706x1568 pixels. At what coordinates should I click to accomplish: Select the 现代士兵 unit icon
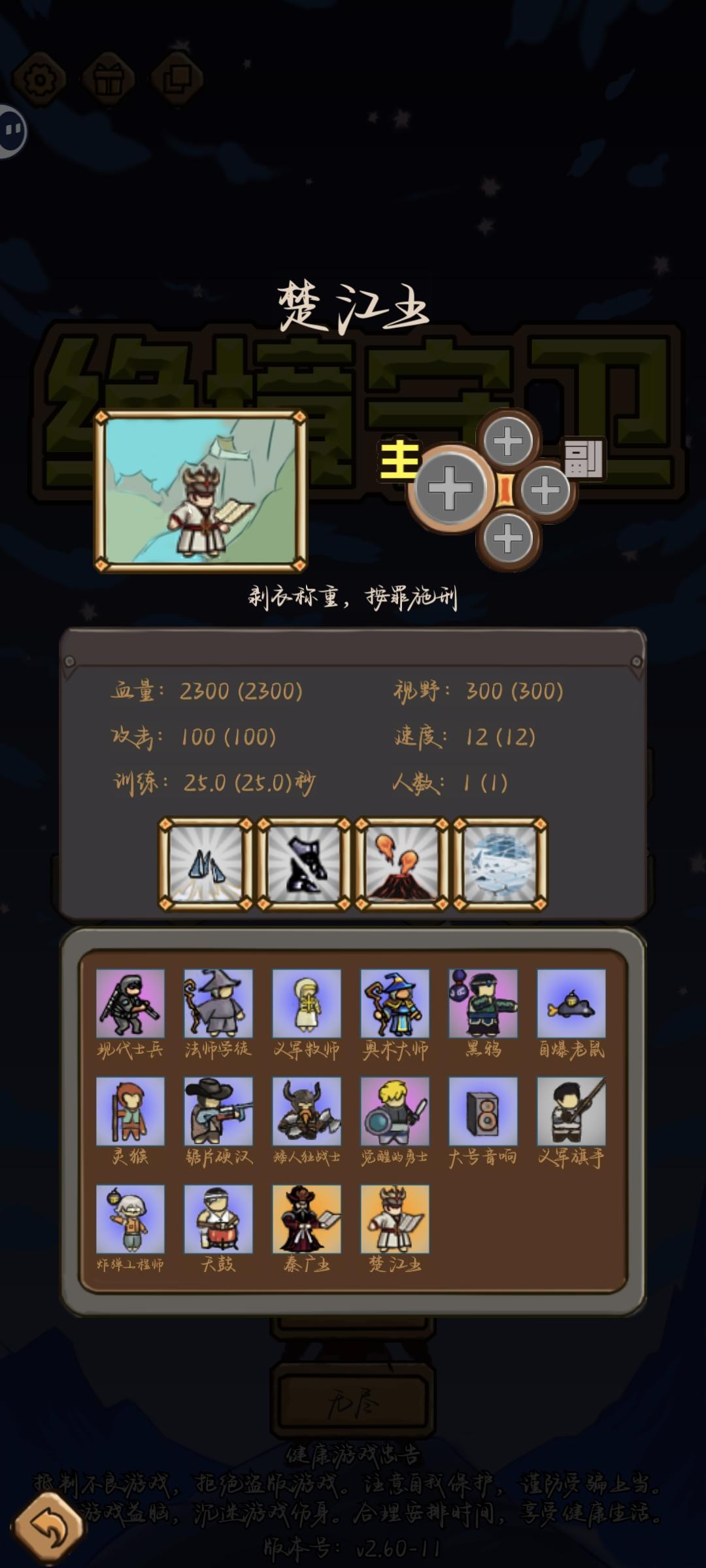(129, 1004)
